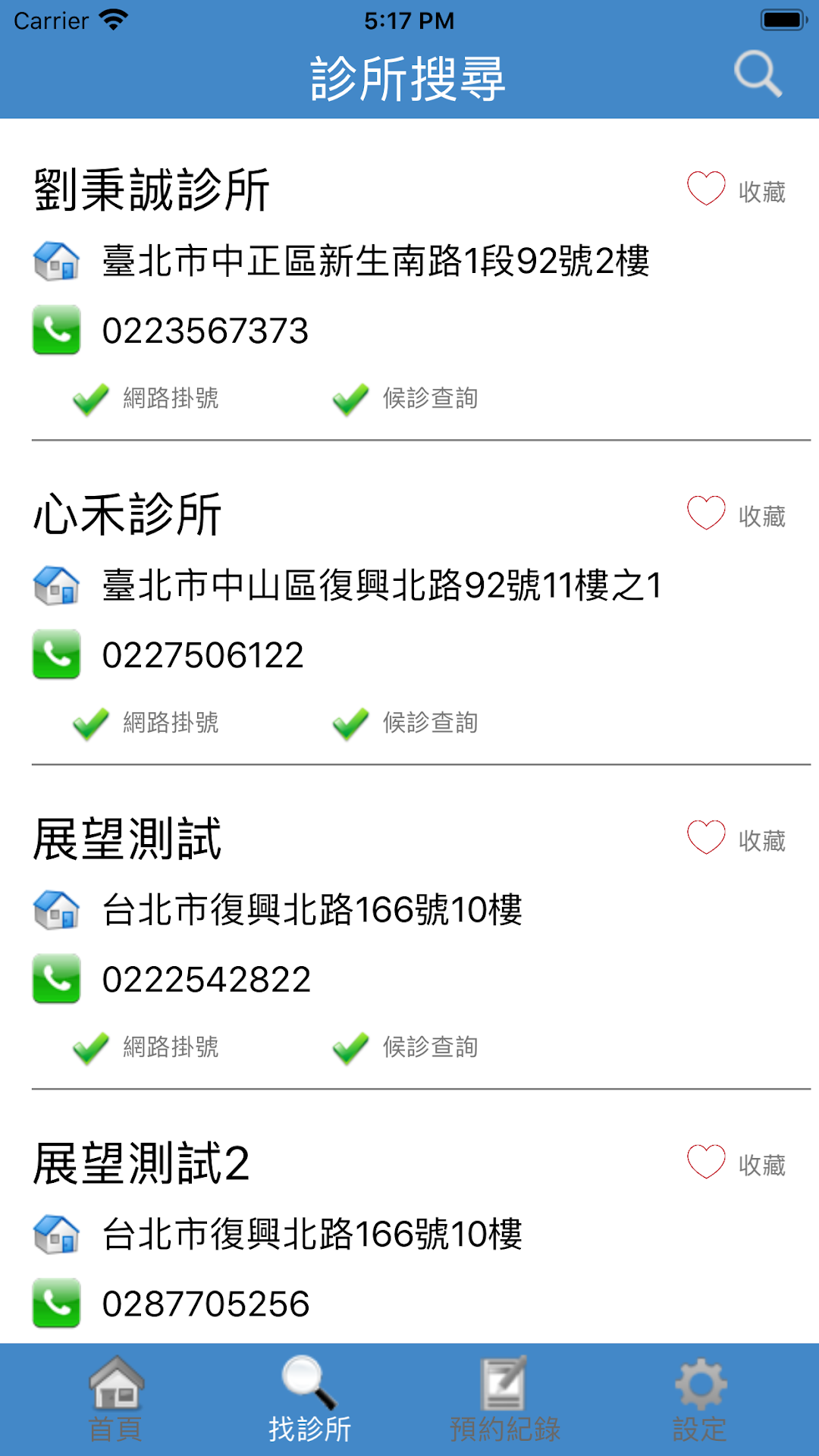The height and width of the screenshot is (1456, 819).
Task: Favorite 展望測試 with the heart icon
Action: click(x=706, y=838)
